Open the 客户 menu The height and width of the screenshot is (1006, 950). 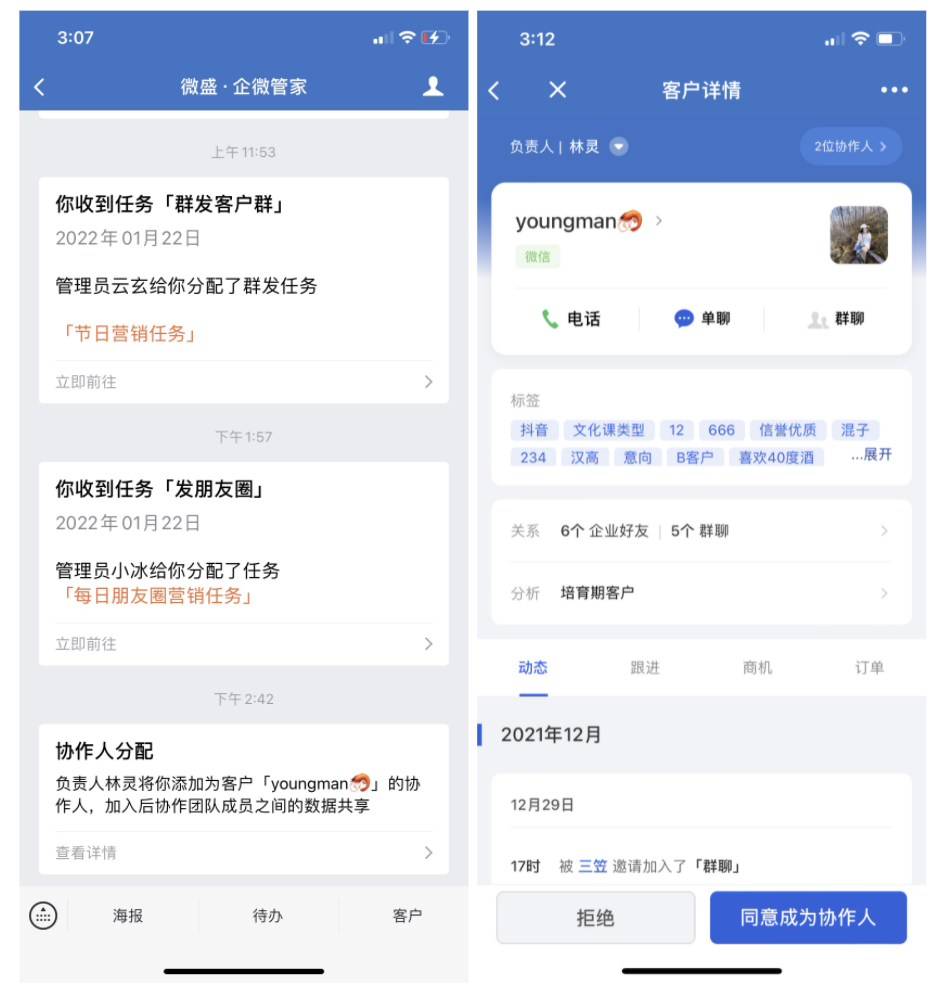(407, 915)
